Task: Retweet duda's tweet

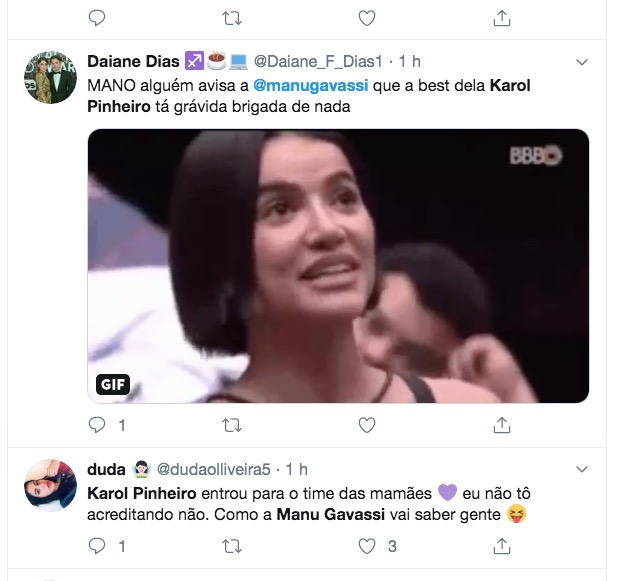Action: point(232,547)
